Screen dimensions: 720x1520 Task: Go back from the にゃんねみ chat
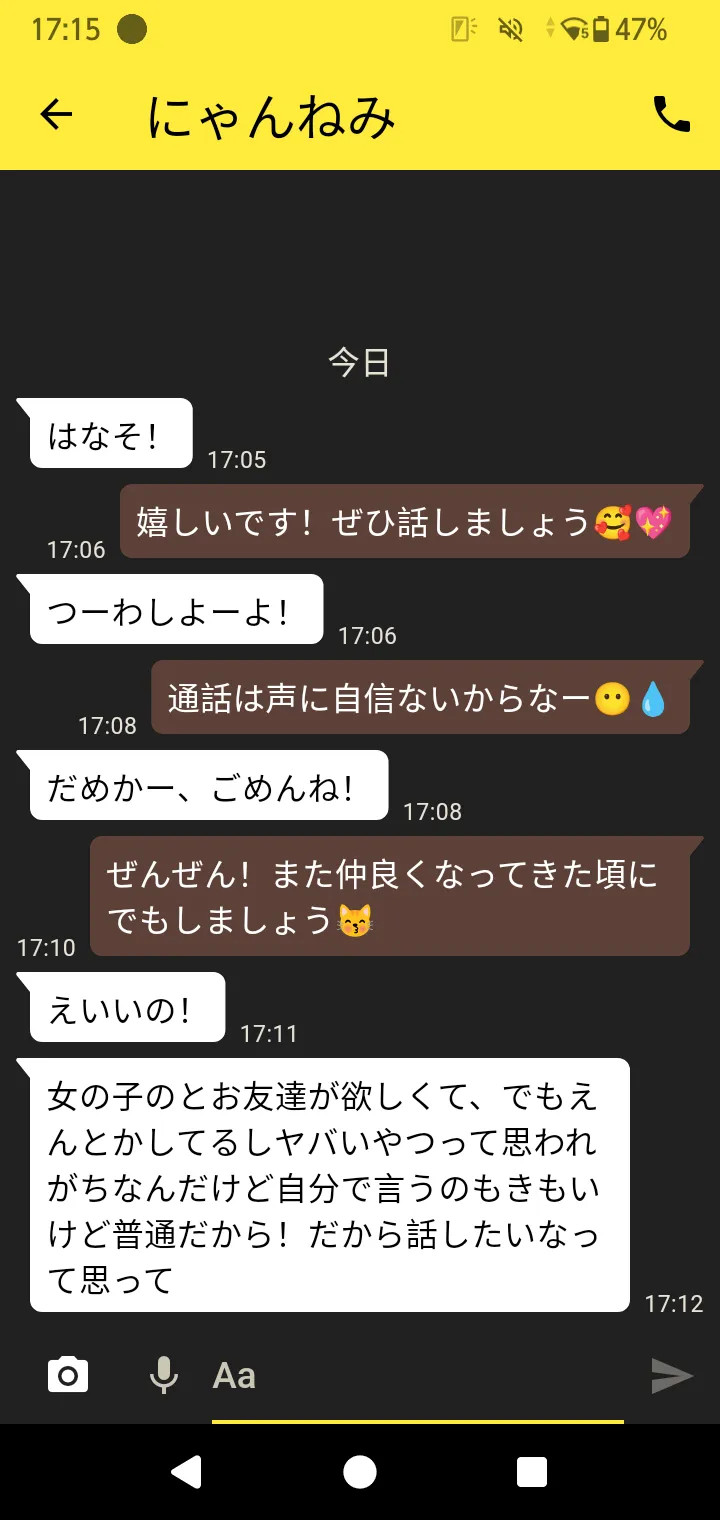point(56,115)
